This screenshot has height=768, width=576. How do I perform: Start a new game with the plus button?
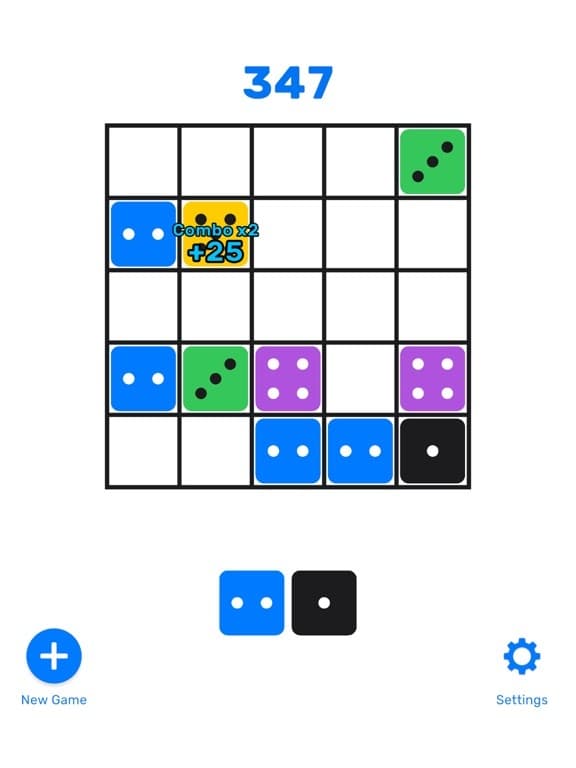coord(54,656)
